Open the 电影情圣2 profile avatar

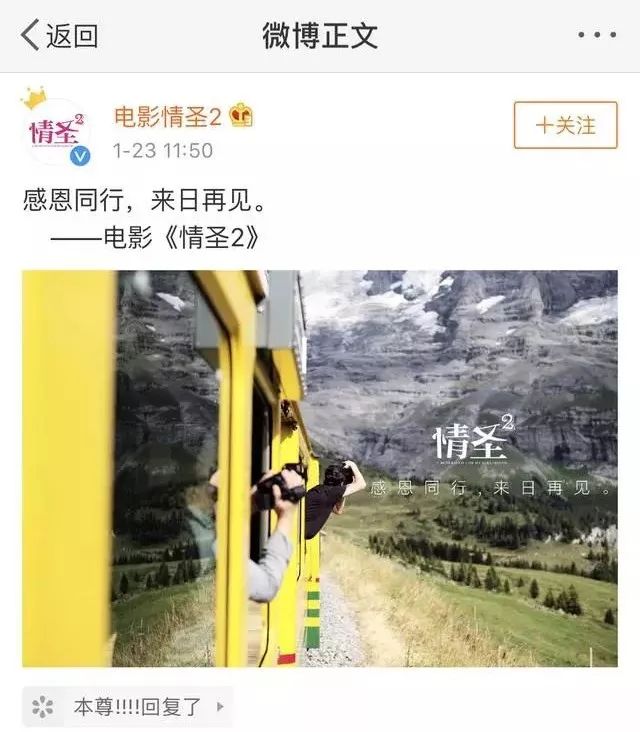[x=56, y=131]
